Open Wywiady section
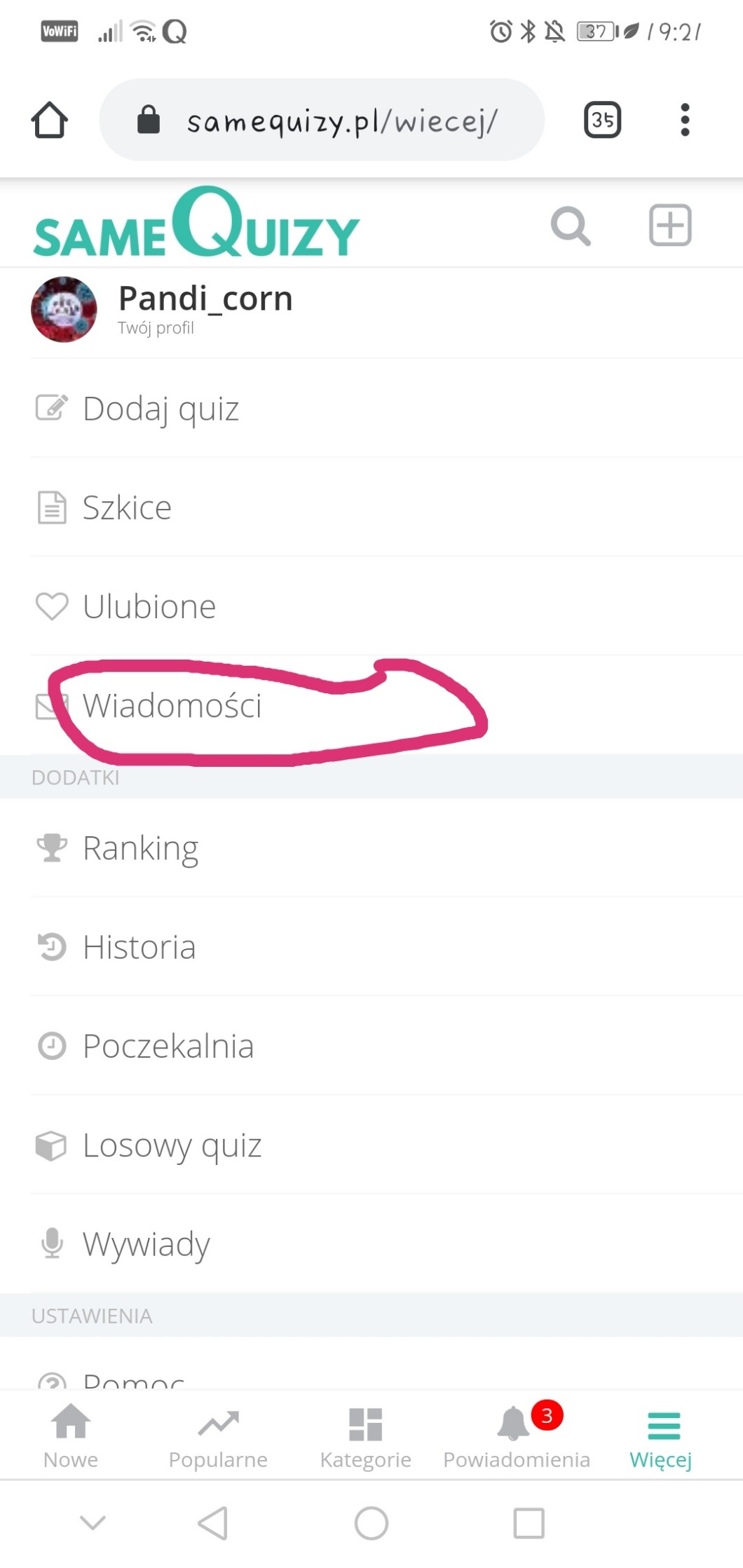The width and height of the screenshot is (743, 1568). (x=146, y=1244)
